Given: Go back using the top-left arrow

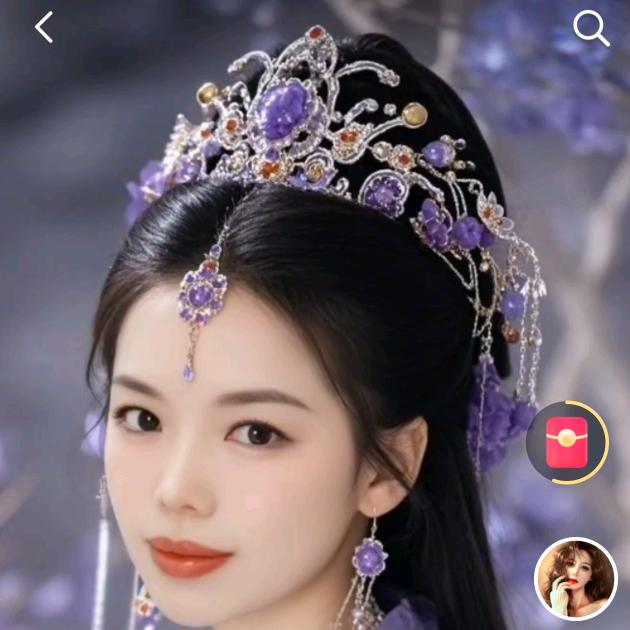Looking at the screenshot, I should (43, 27).
